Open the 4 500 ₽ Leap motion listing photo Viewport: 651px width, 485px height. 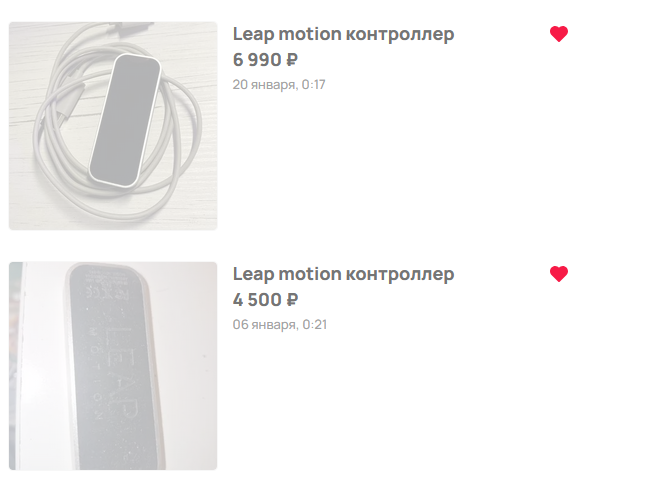pos(113,366)
